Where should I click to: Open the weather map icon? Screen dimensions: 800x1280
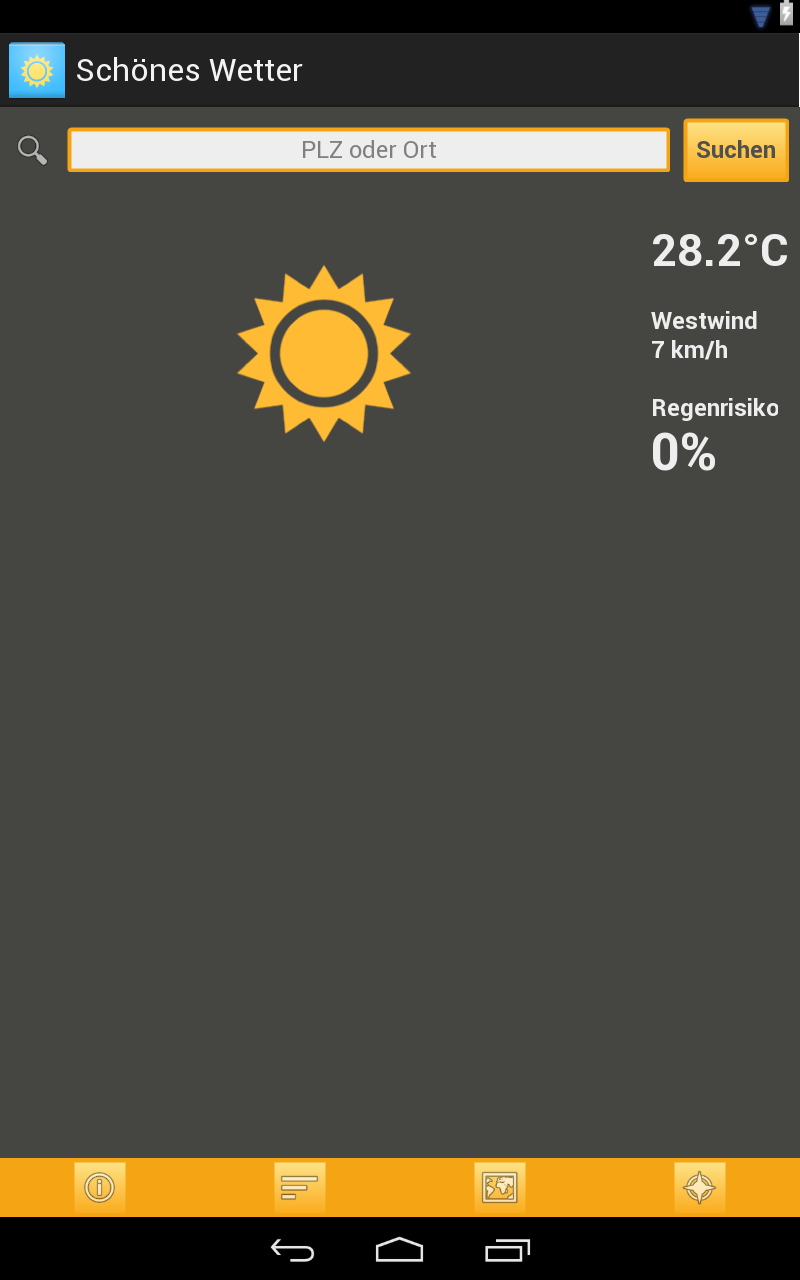pyautogui.click(x=500, y=1187)
